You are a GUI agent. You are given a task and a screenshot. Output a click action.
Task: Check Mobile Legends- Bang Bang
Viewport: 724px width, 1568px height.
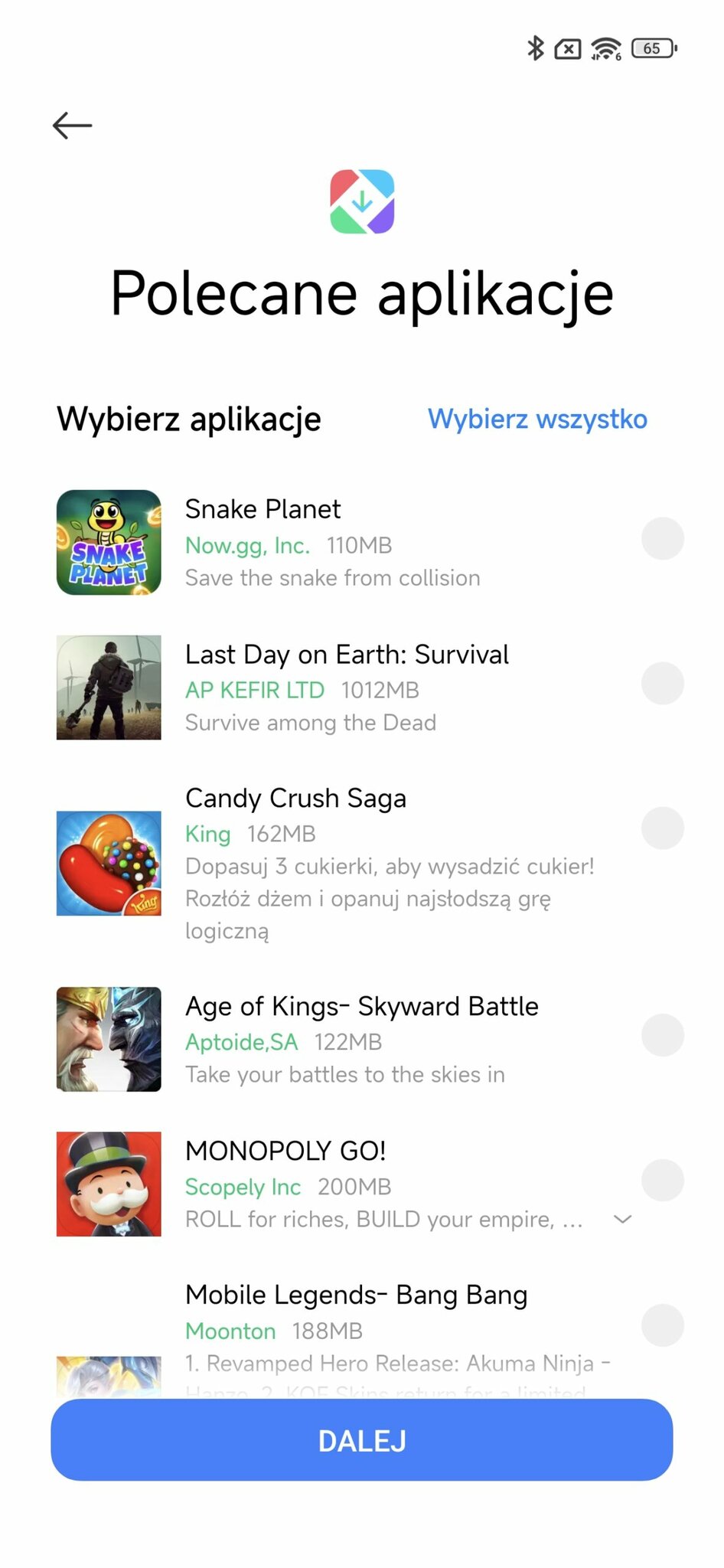662,1325
